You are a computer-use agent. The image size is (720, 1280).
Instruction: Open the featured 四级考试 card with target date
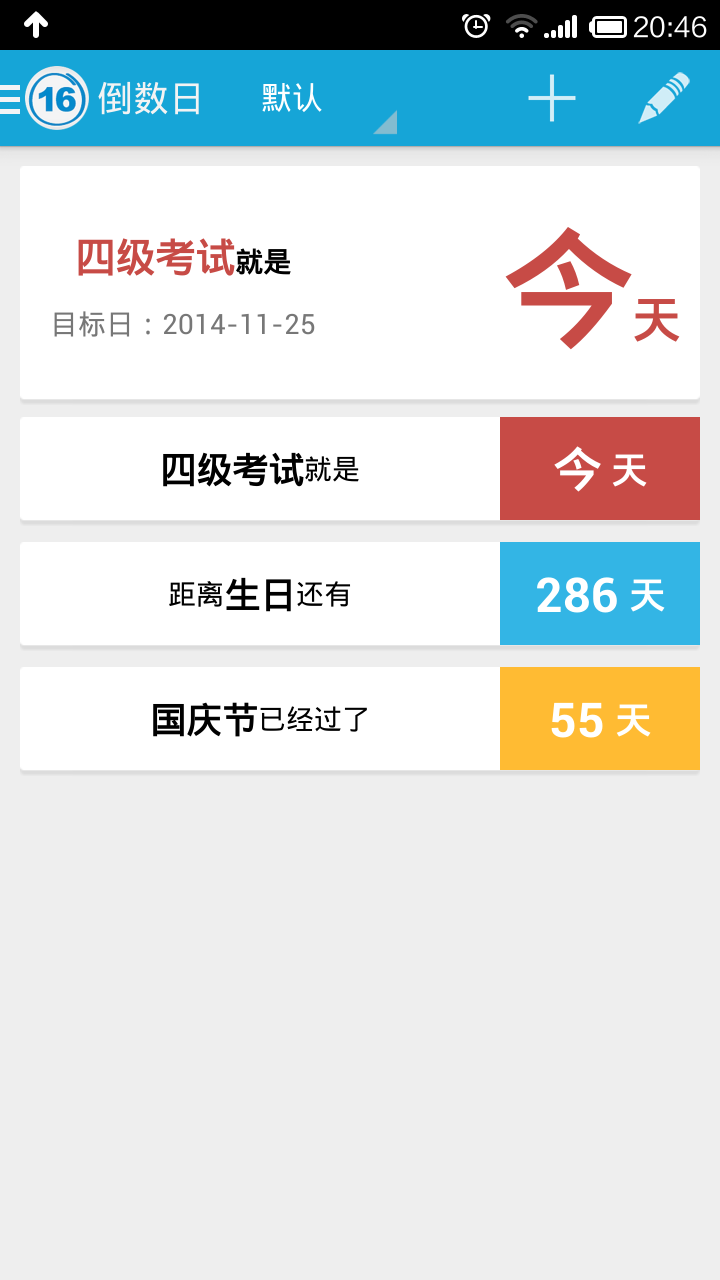(x=360, y=282)
